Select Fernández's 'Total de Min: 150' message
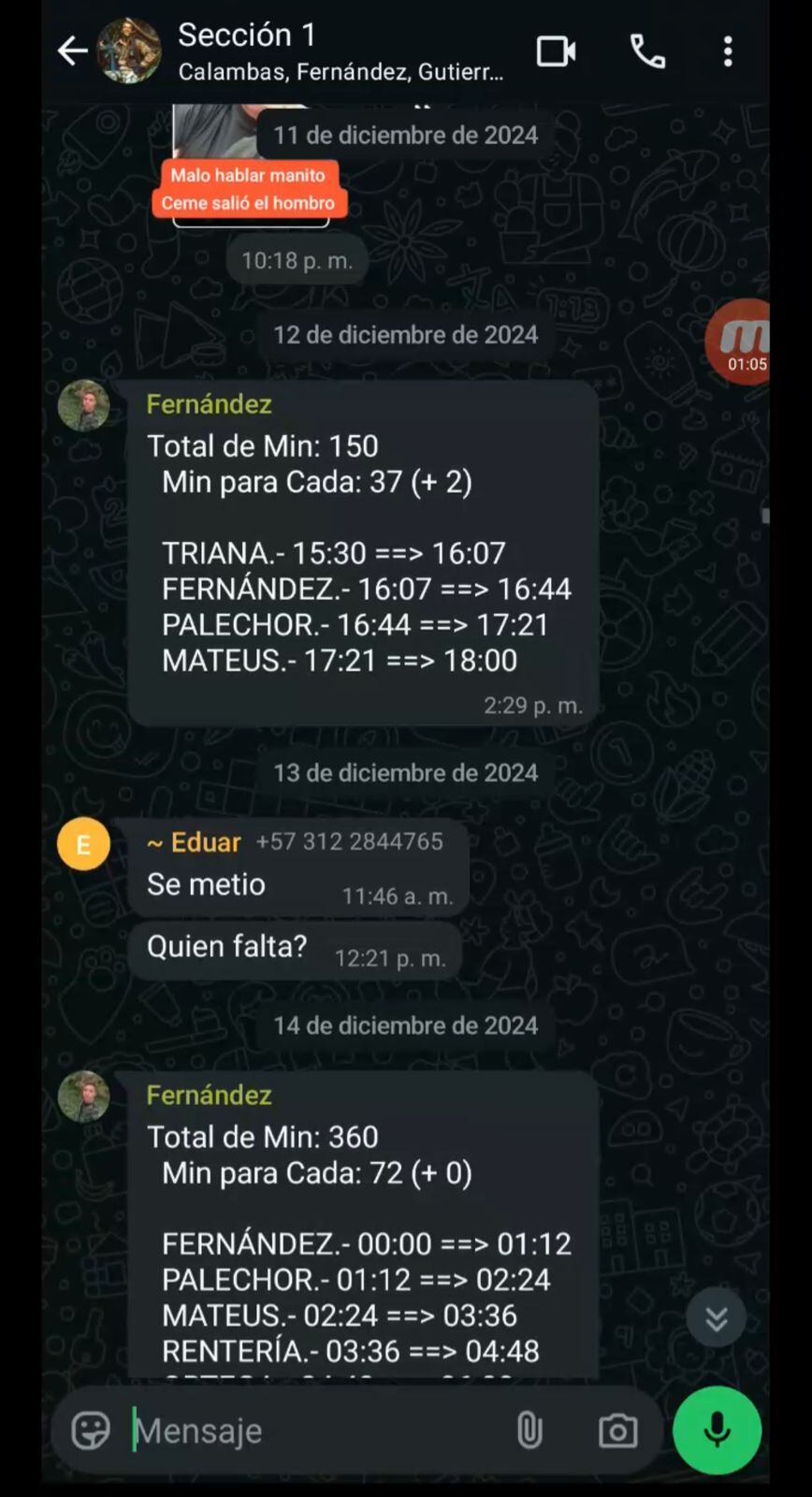The image size is (812, 1497). tap(365, 552)
